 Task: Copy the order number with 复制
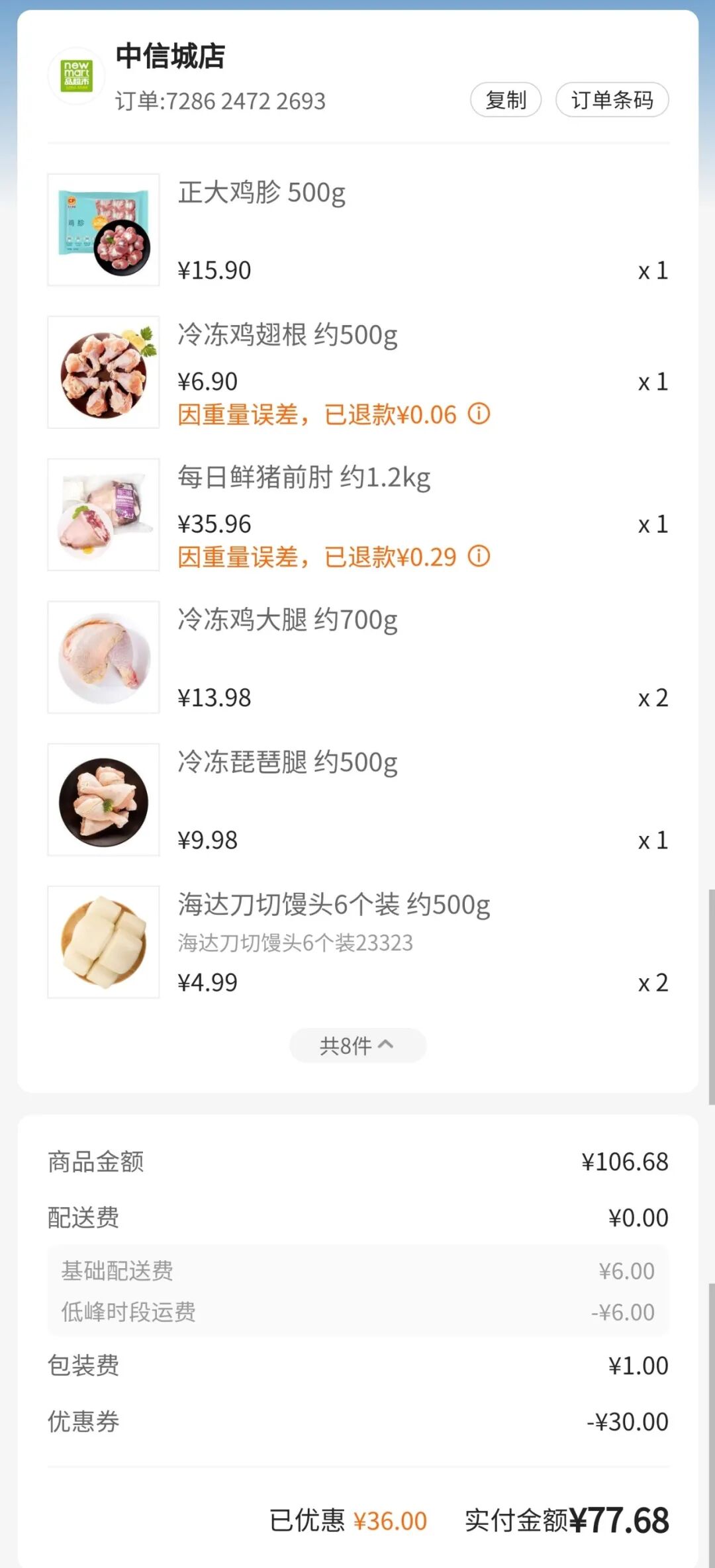pos(506,100)
